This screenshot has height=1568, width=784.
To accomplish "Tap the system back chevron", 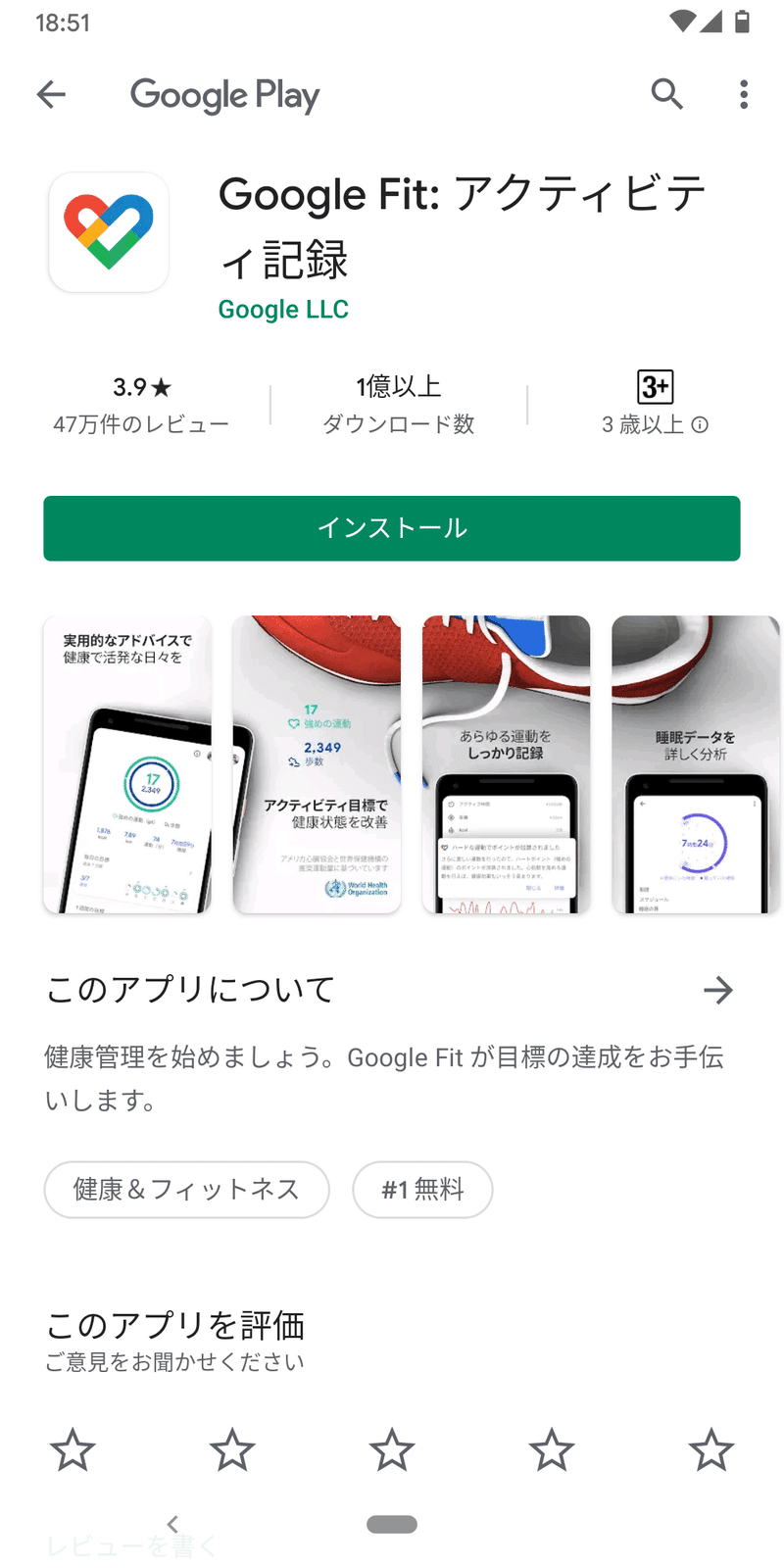I will (172, 1524).
